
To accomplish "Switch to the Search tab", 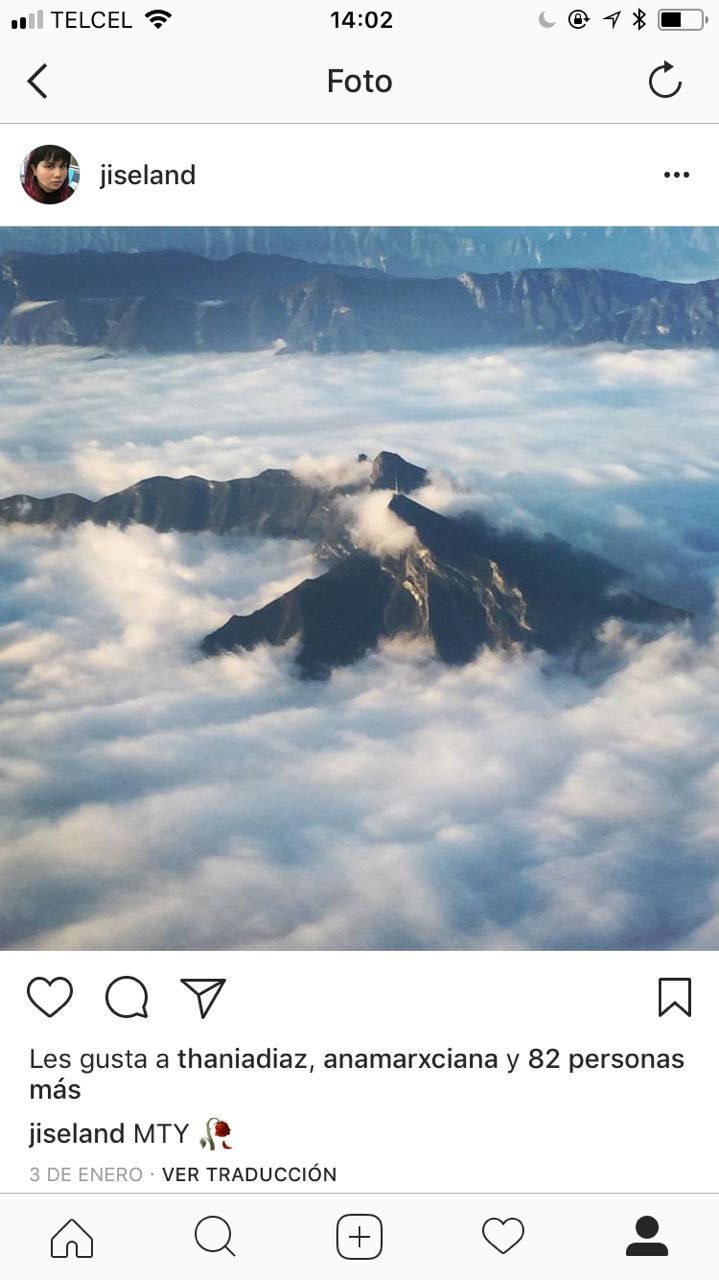I will (215, 1237).
